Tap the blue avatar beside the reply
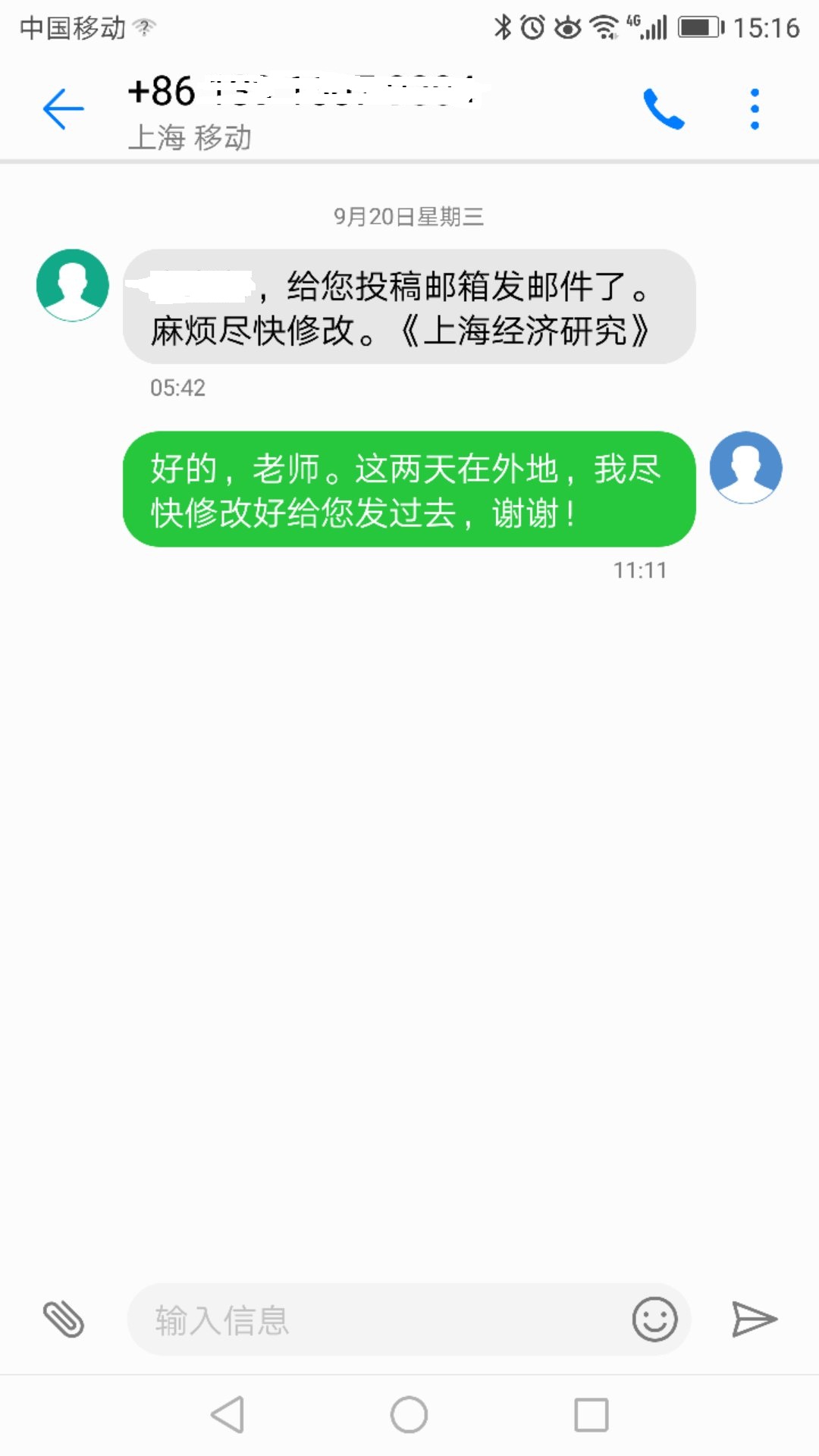 pos(745,467)
